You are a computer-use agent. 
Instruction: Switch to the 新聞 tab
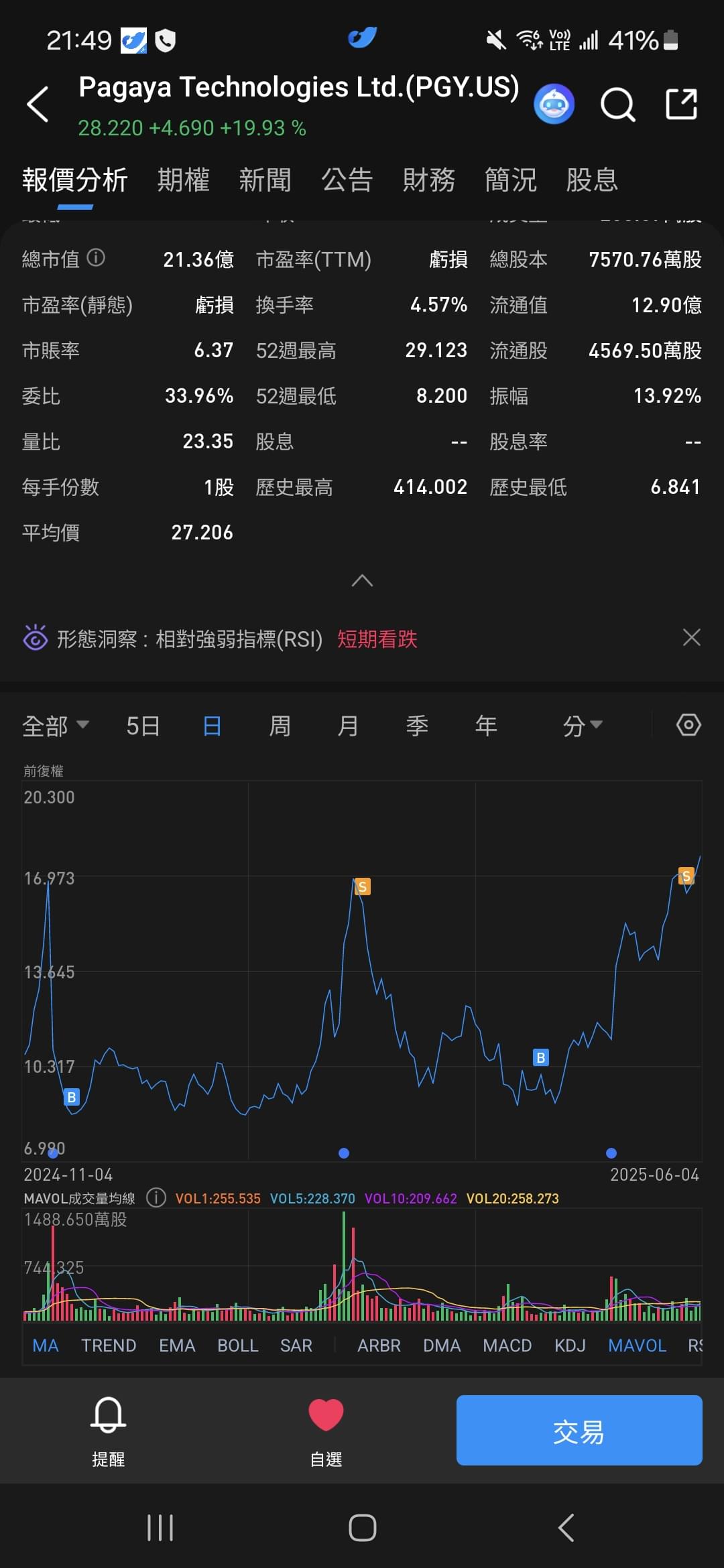[x=265, y=180]
